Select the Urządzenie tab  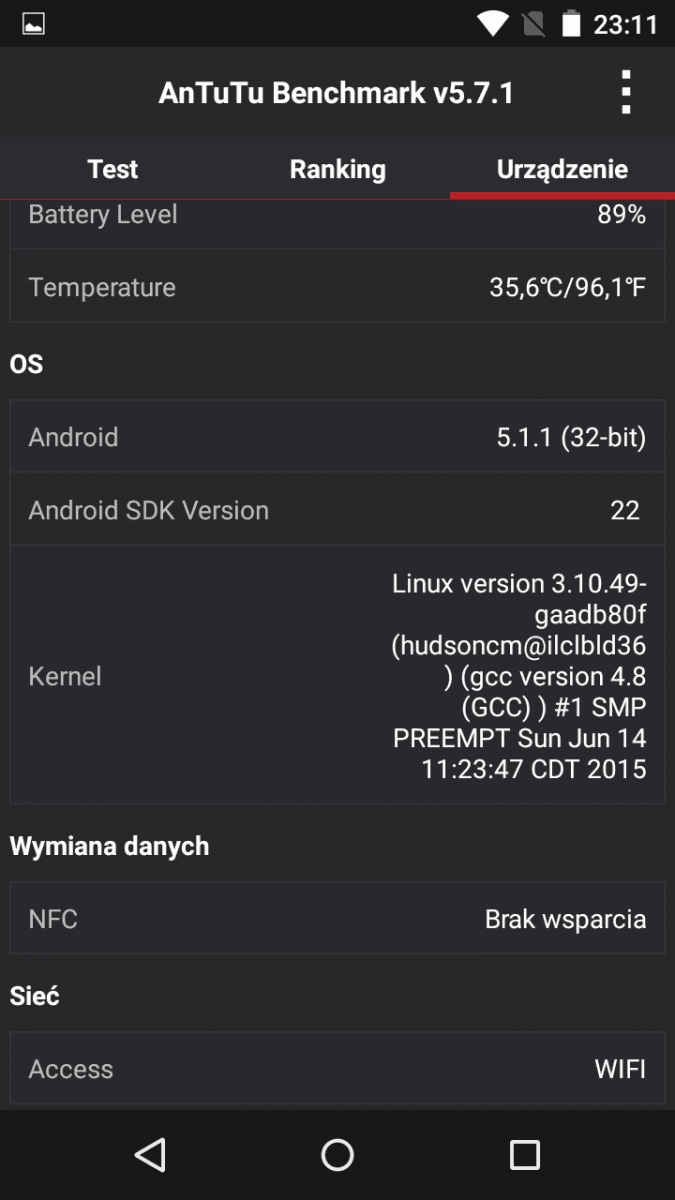pyautogui.click(x=562, y=169)
